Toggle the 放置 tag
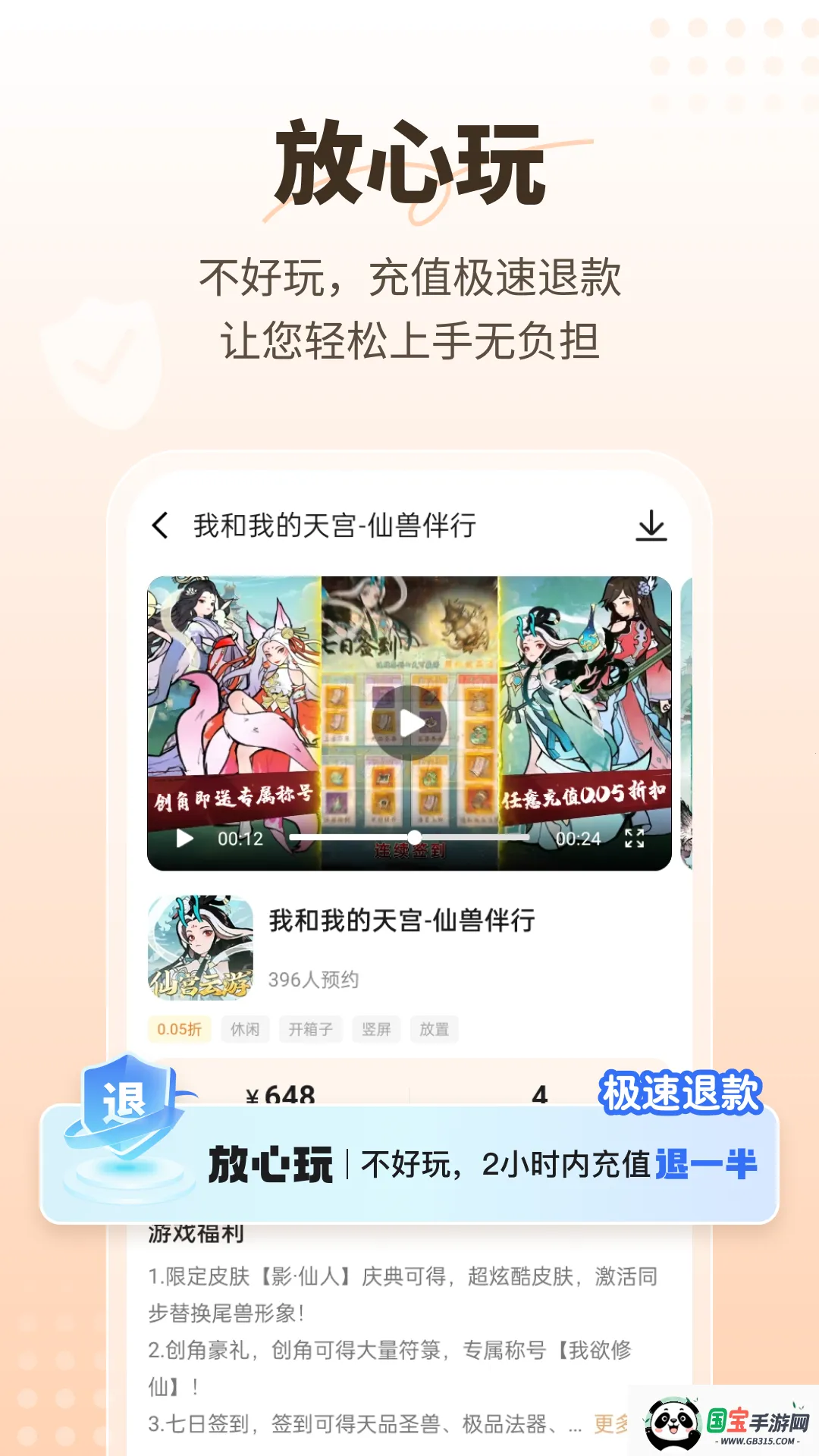 pos(434,1029)
